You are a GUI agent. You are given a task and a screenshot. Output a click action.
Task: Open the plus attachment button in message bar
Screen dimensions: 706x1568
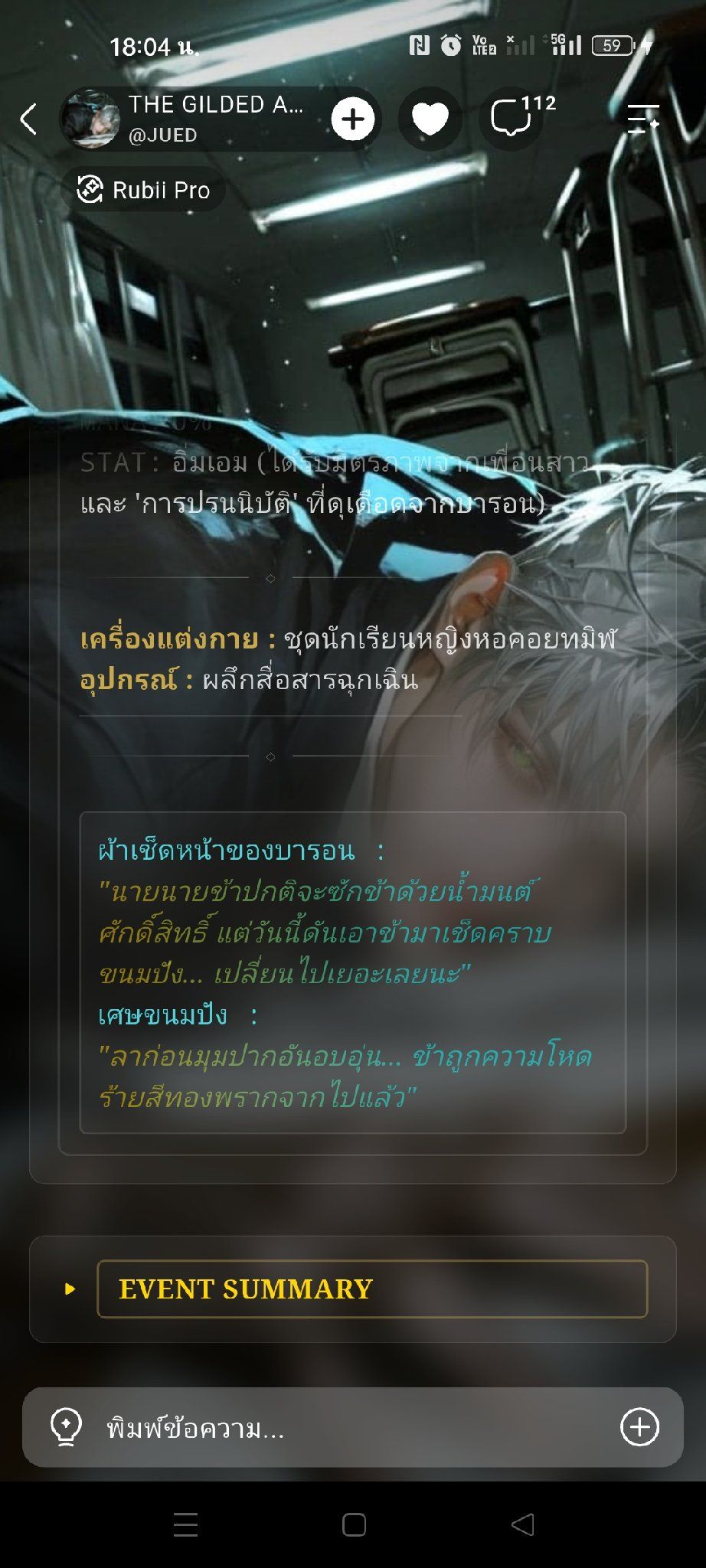(639, 1427)
